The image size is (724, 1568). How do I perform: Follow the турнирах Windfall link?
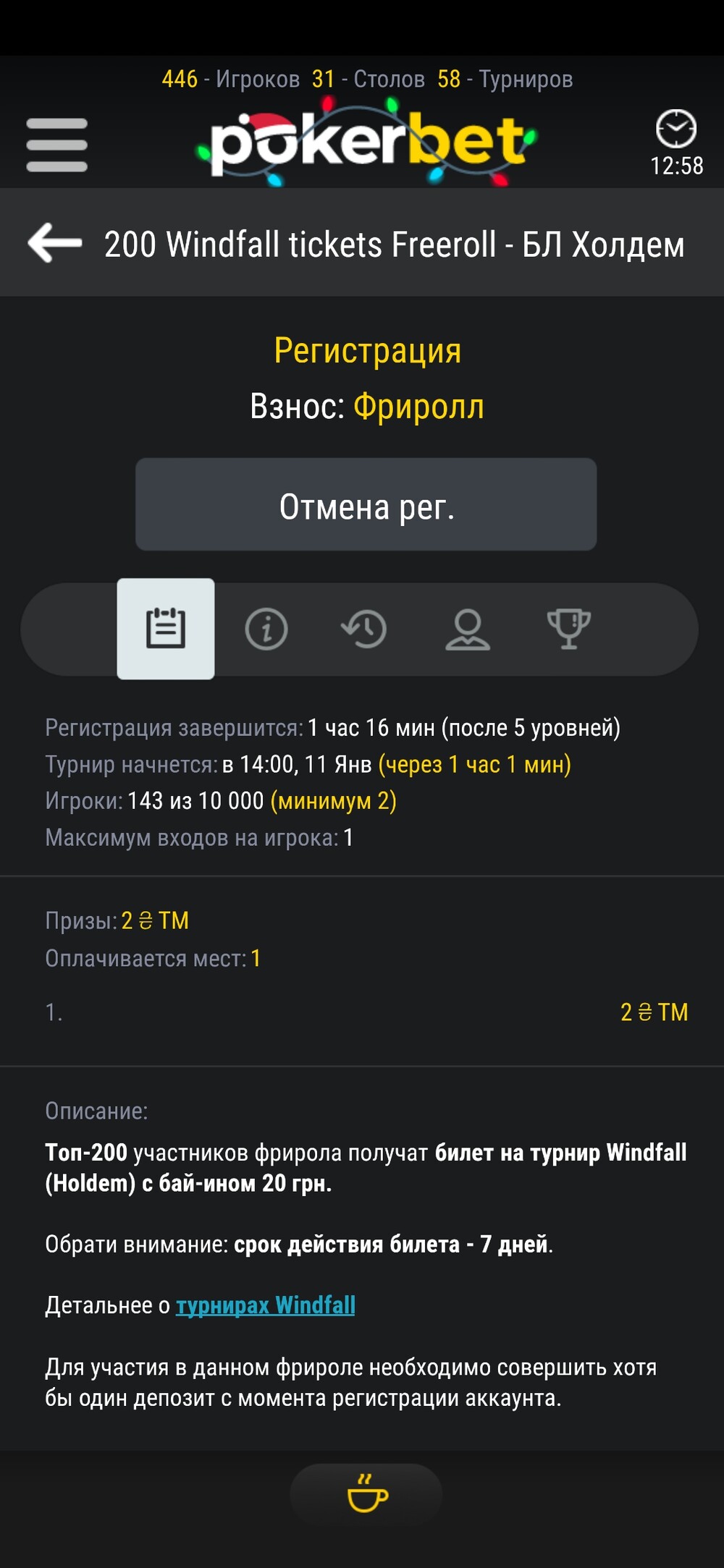point(266,1305)
